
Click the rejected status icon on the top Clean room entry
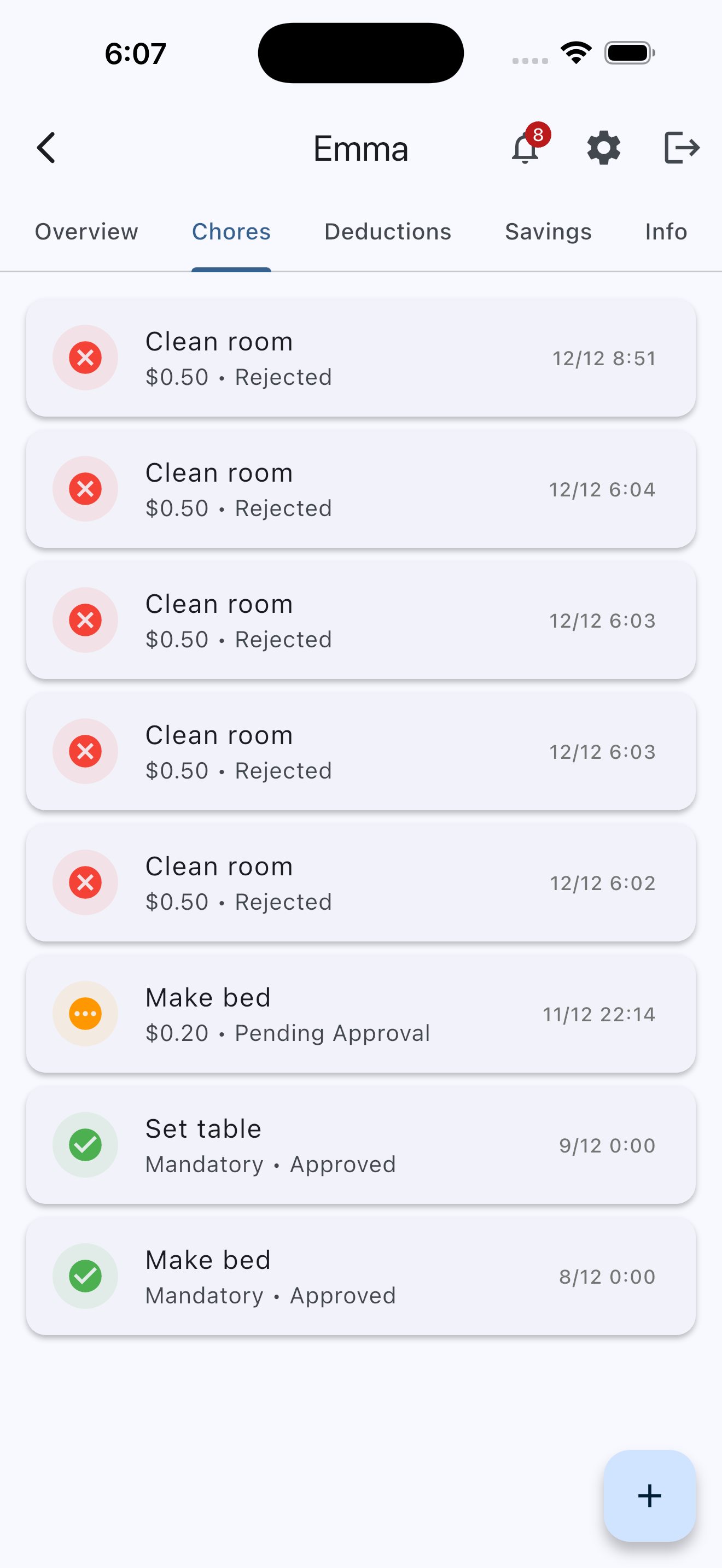(x=85, y=358)
